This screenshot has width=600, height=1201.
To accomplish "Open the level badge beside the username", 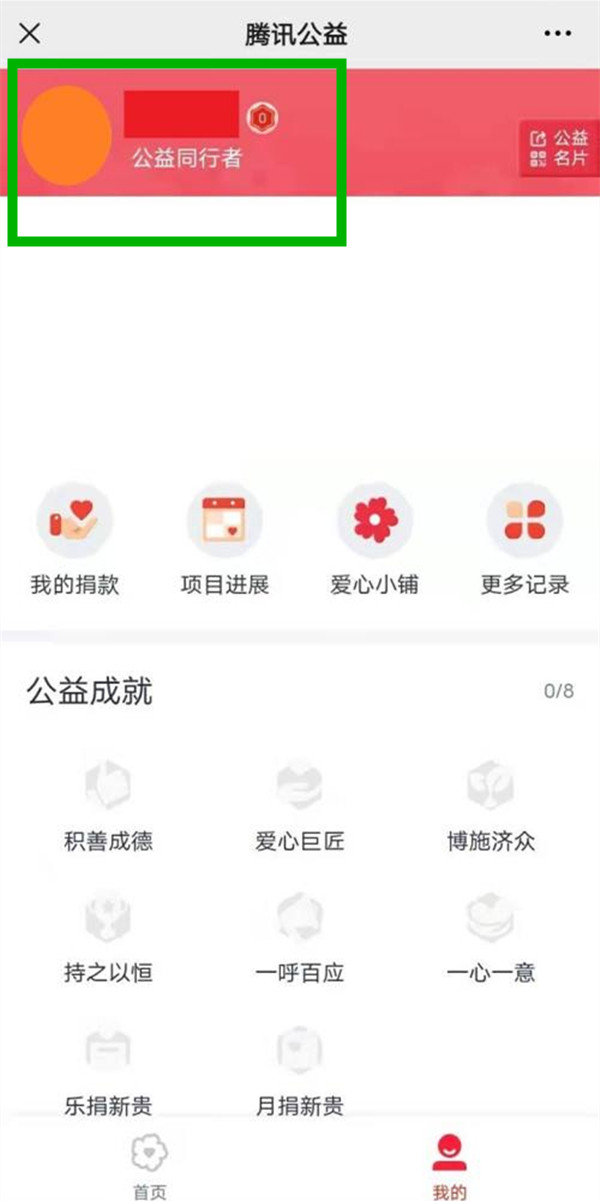I will 262,117.
